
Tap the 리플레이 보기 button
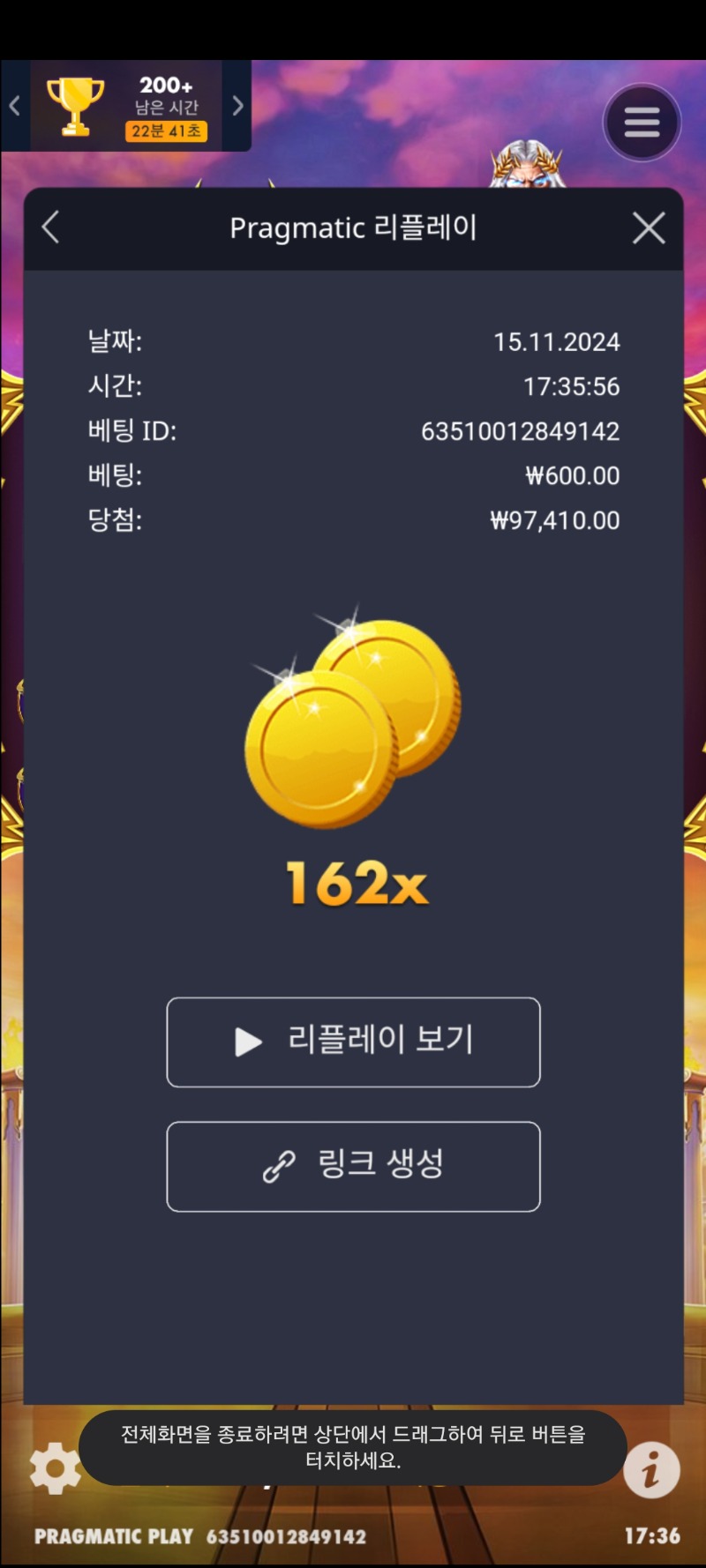(353, 1042)
